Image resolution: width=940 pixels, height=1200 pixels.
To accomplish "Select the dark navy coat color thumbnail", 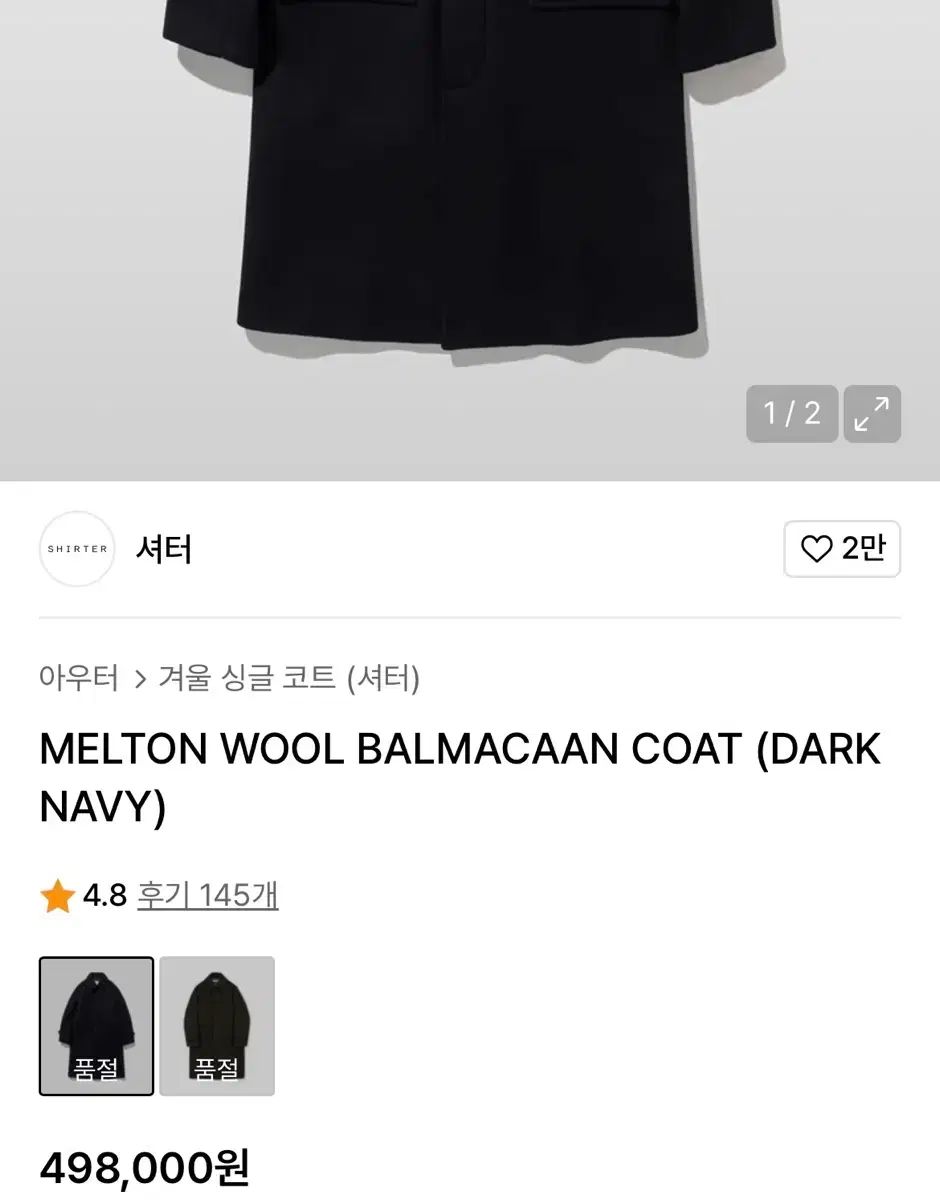I will pyautogui.click(x=97, y=1026).
